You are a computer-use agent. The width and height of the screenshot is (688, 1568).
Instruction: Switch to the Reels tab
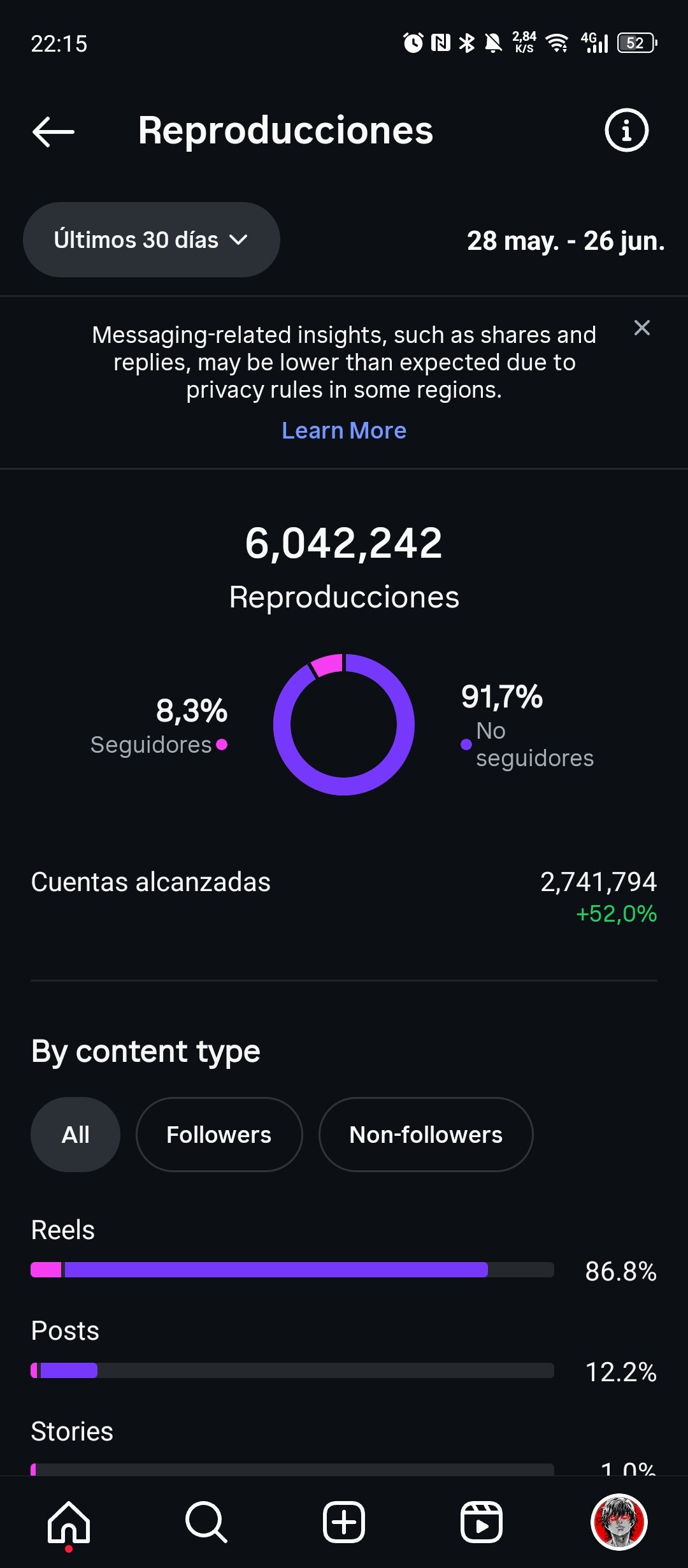point(481,1522)
